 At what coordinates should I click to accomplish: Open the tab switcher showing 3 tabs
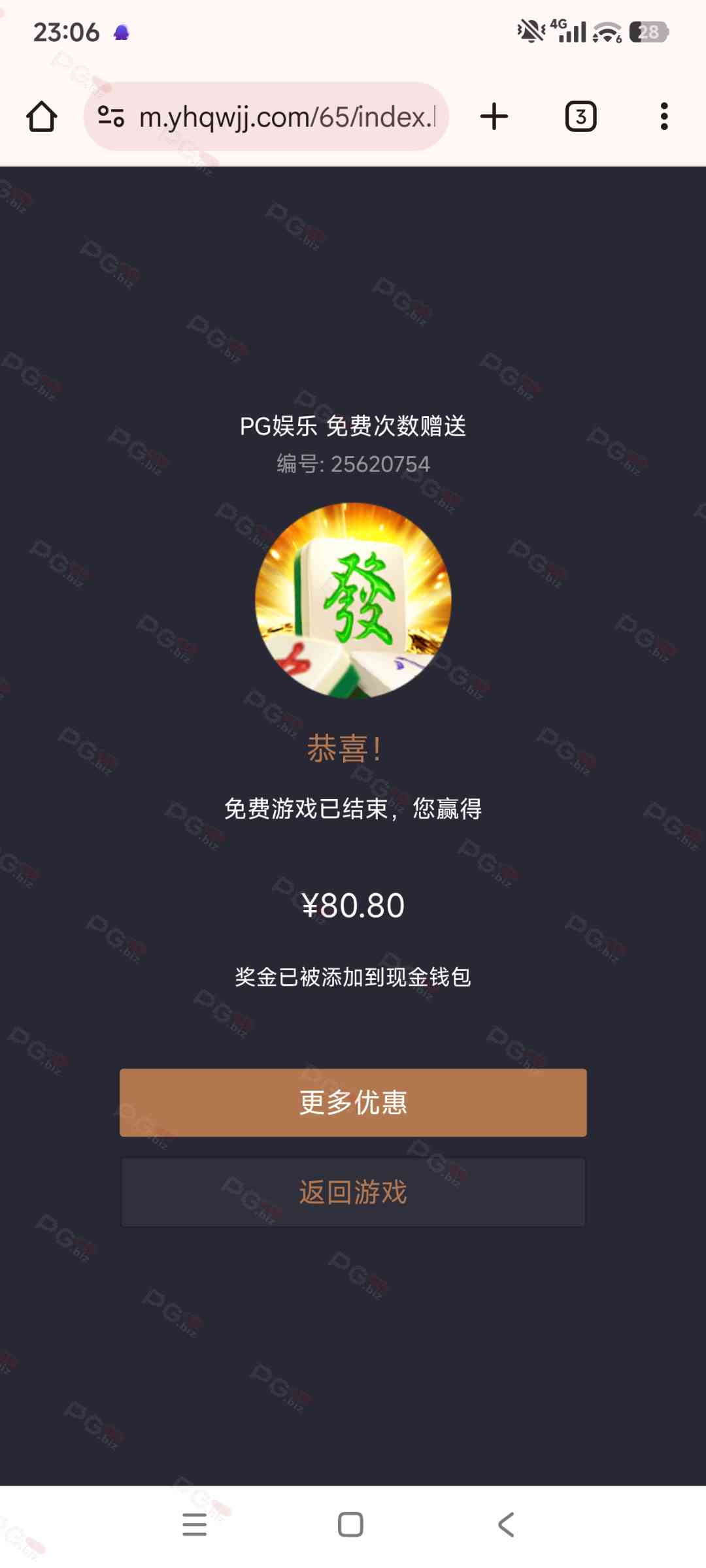(x=580, y=117)
